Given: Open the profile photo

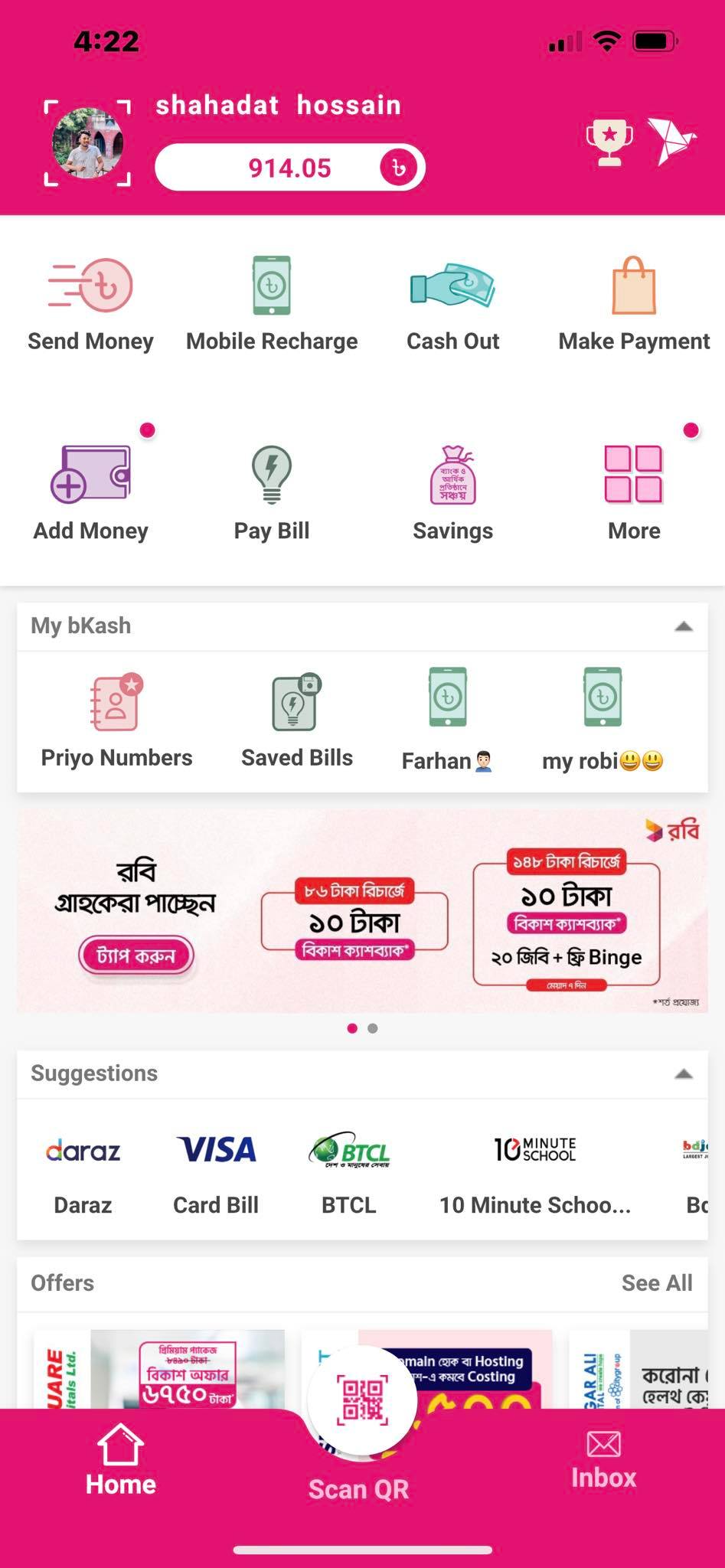Looking at the screenshot, I should tap(87, 143).
